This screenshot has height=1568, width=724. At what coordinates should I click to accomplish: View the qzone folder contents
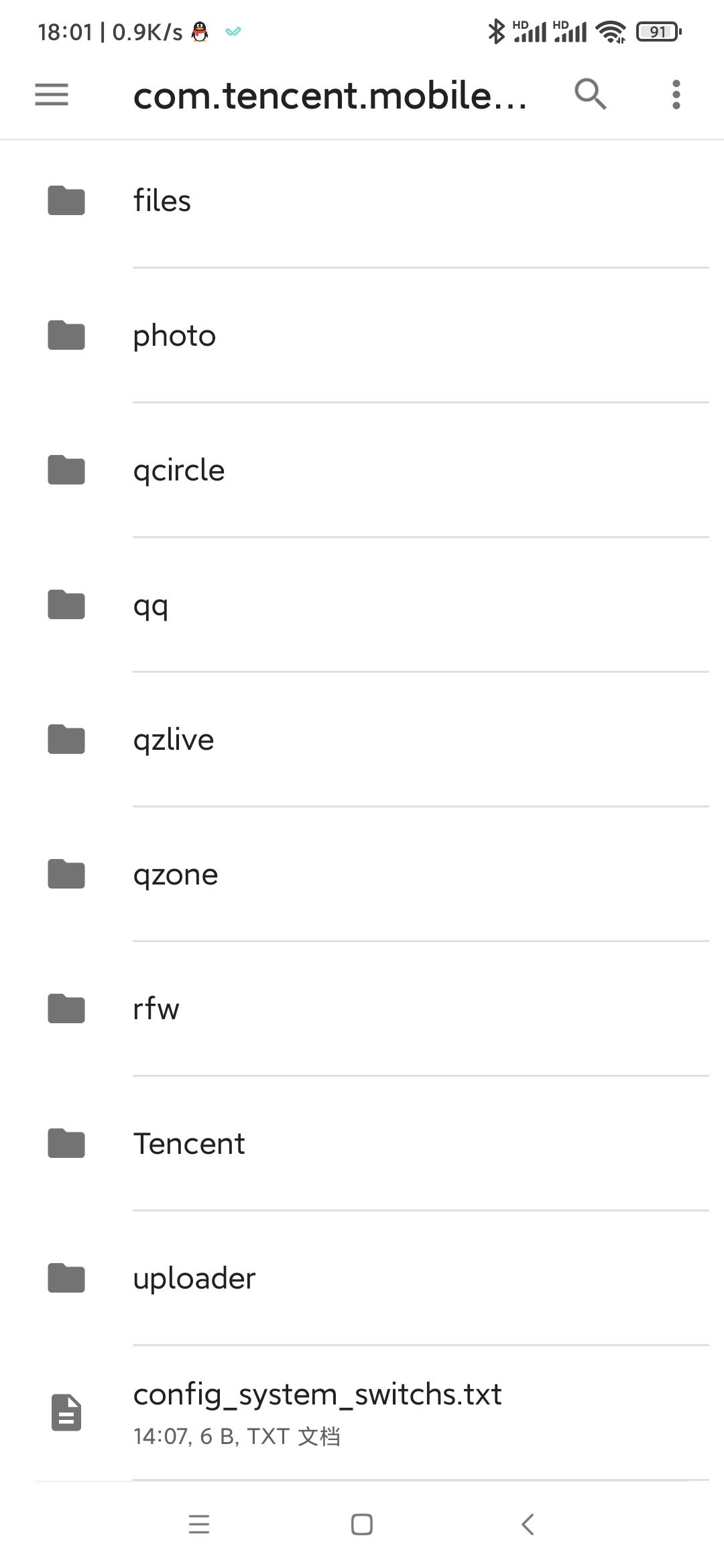coord(175,874)
